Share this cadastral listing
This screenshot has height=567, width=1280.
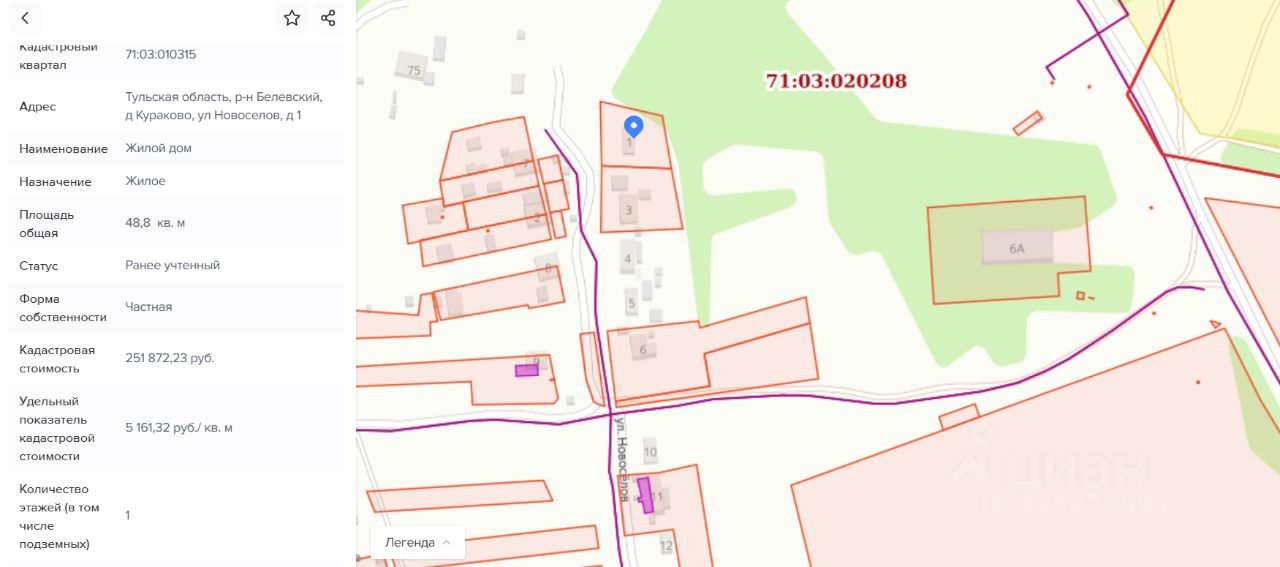point(328,18)
